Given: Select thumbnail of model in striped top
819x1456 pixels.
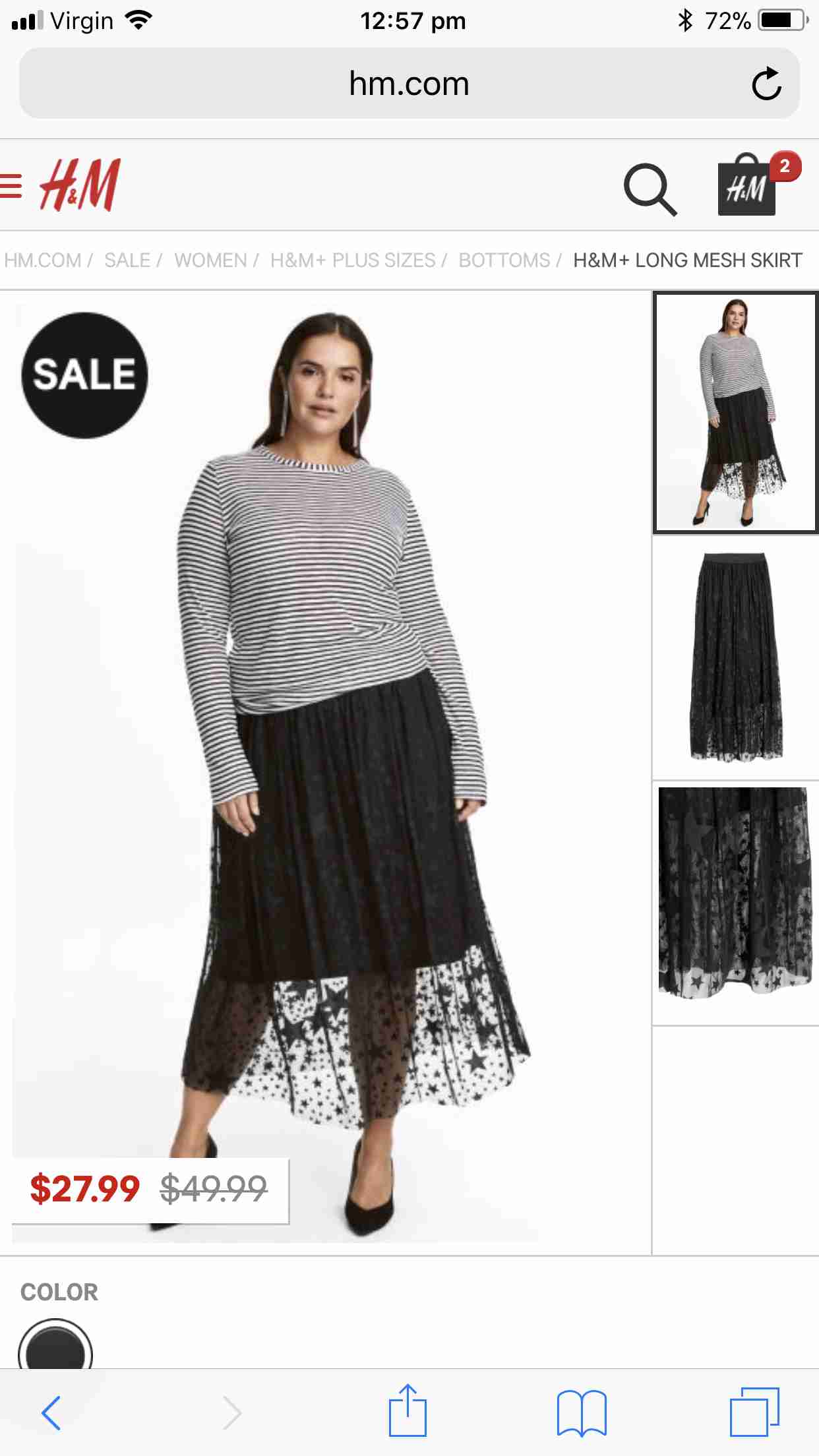Looking at the screenshot, I should [735, 412].
